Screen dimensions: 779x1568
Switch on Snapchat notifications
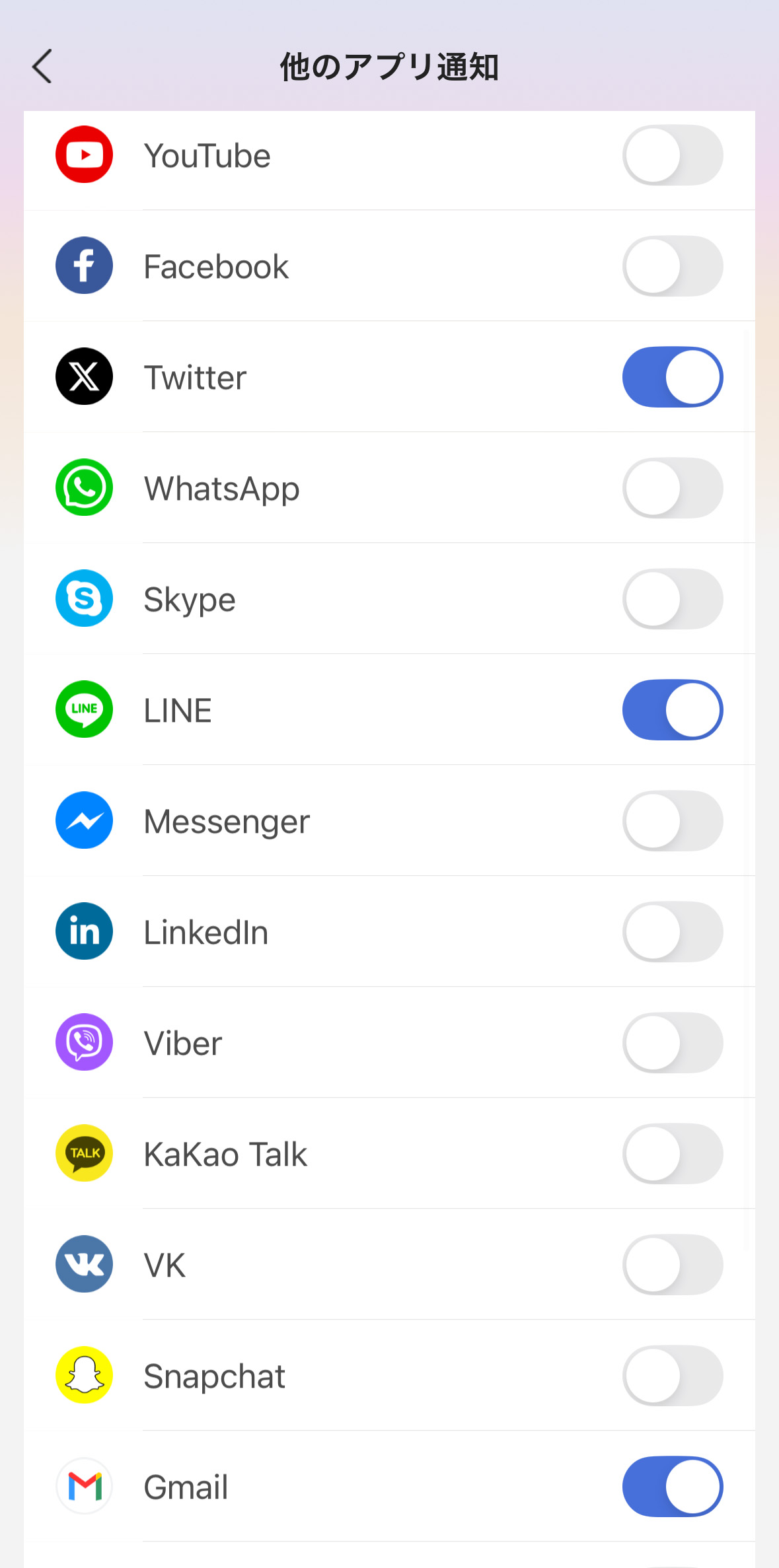672,1376
